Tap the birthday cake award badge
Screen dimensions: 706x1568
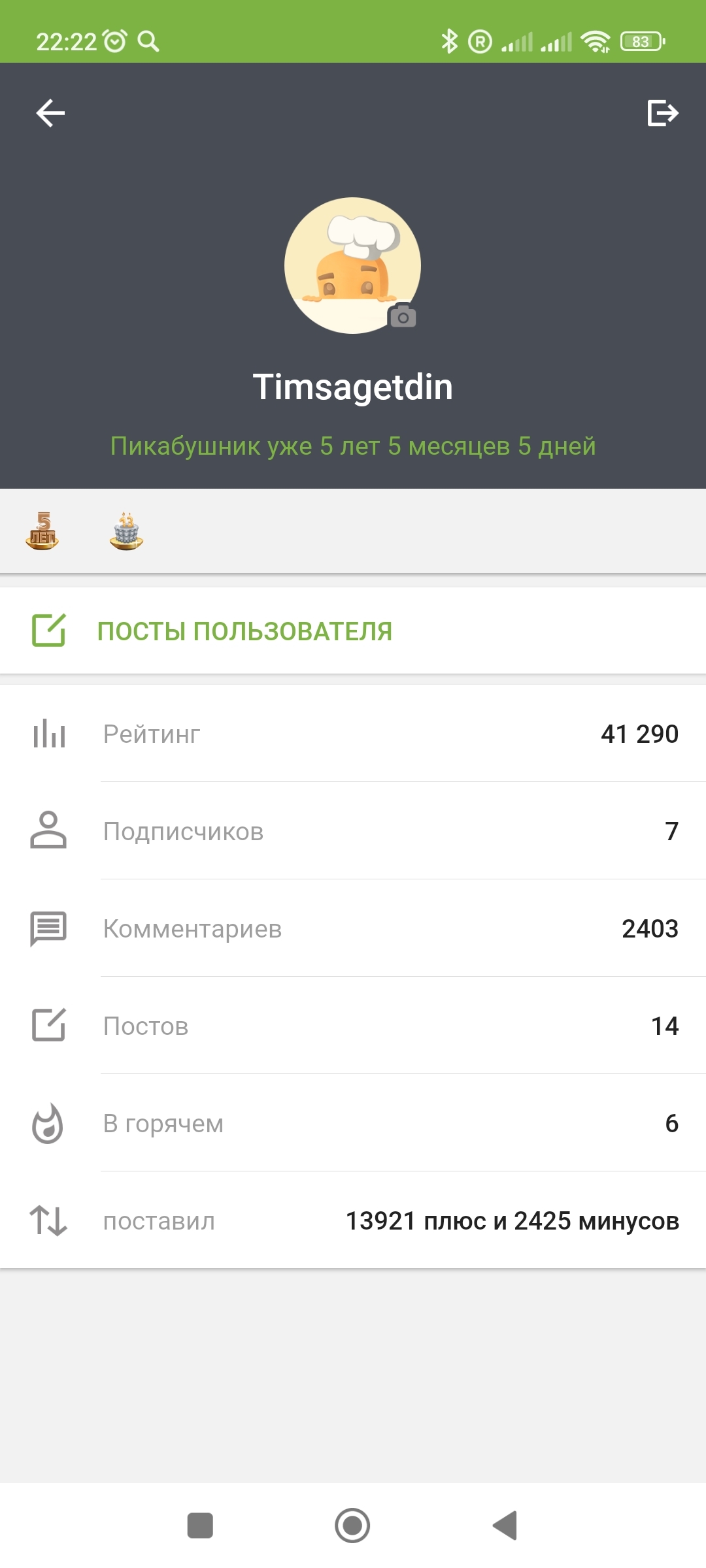[126, 531]
